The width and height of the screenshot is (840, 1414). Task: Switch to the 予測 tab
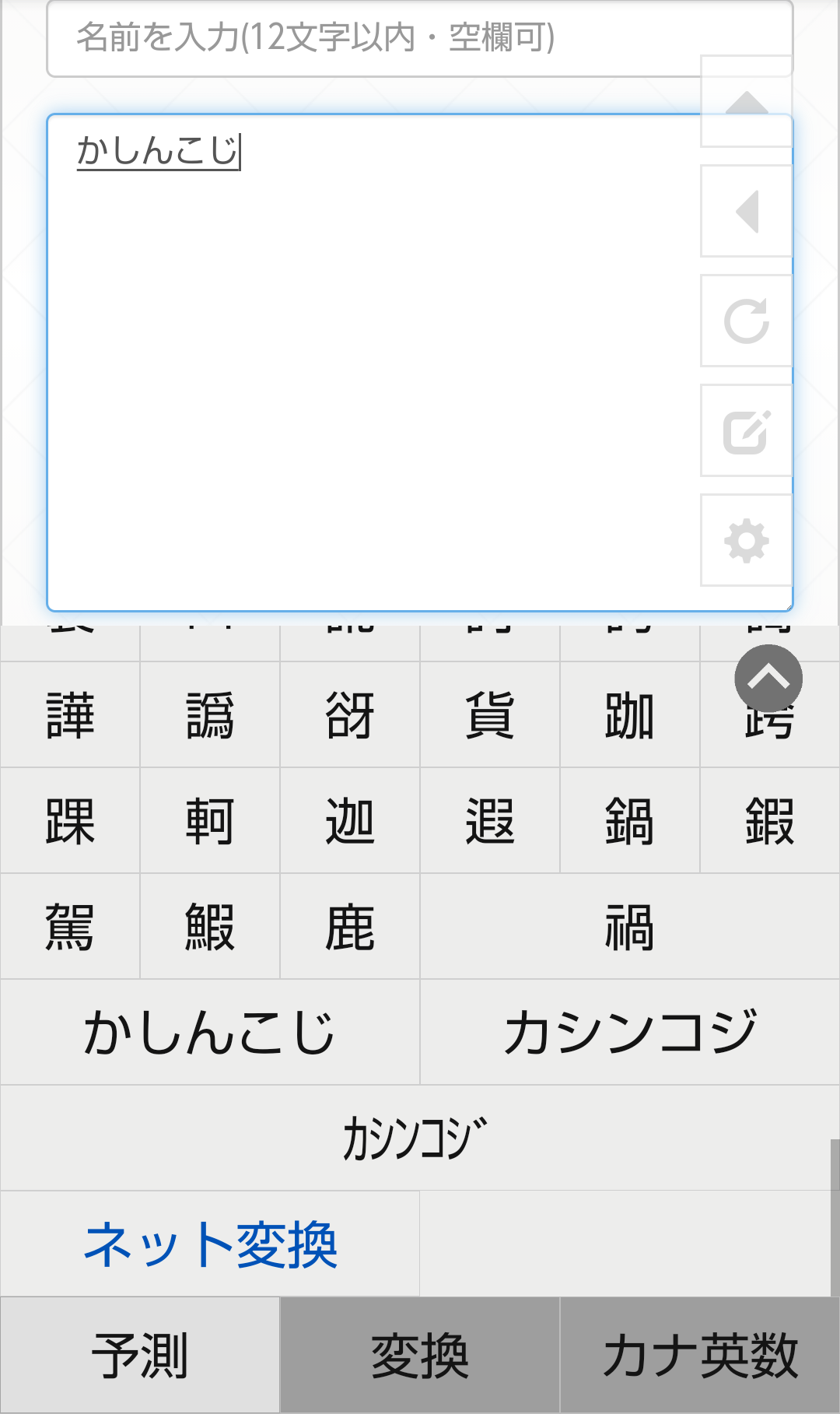click(140, 1355)
